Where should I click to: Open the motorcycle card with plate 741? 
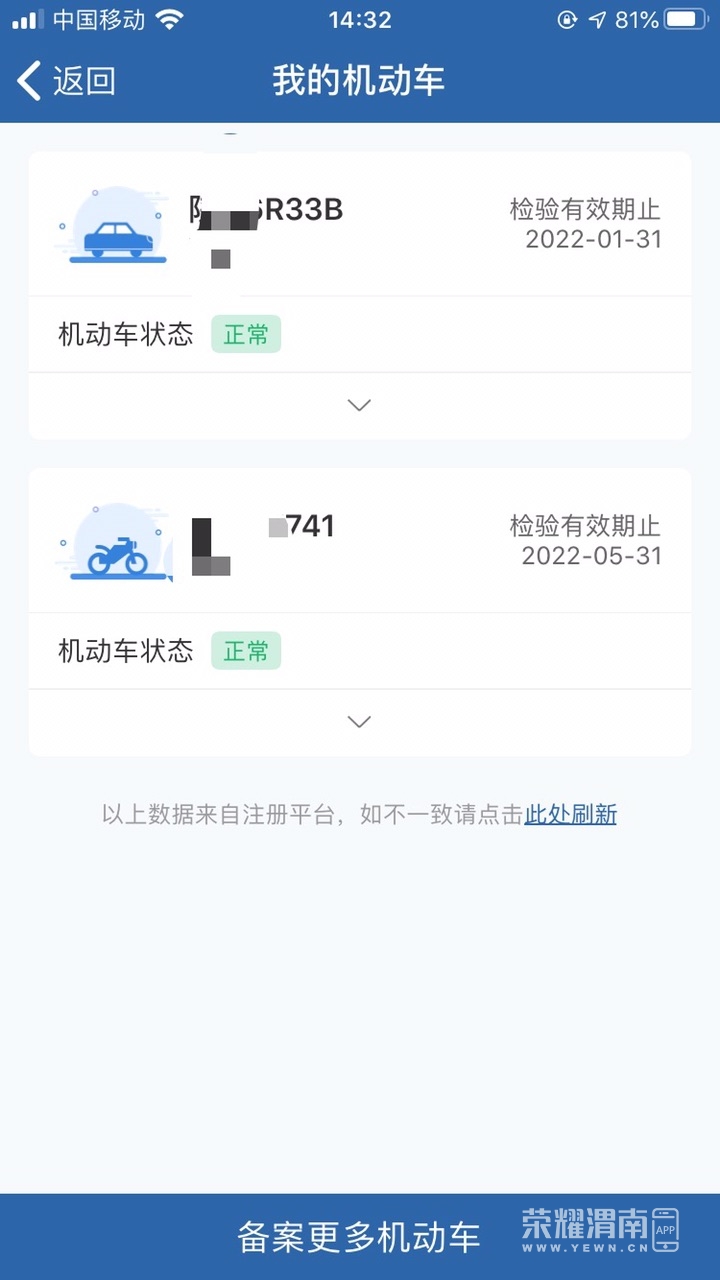coord(359,541)
